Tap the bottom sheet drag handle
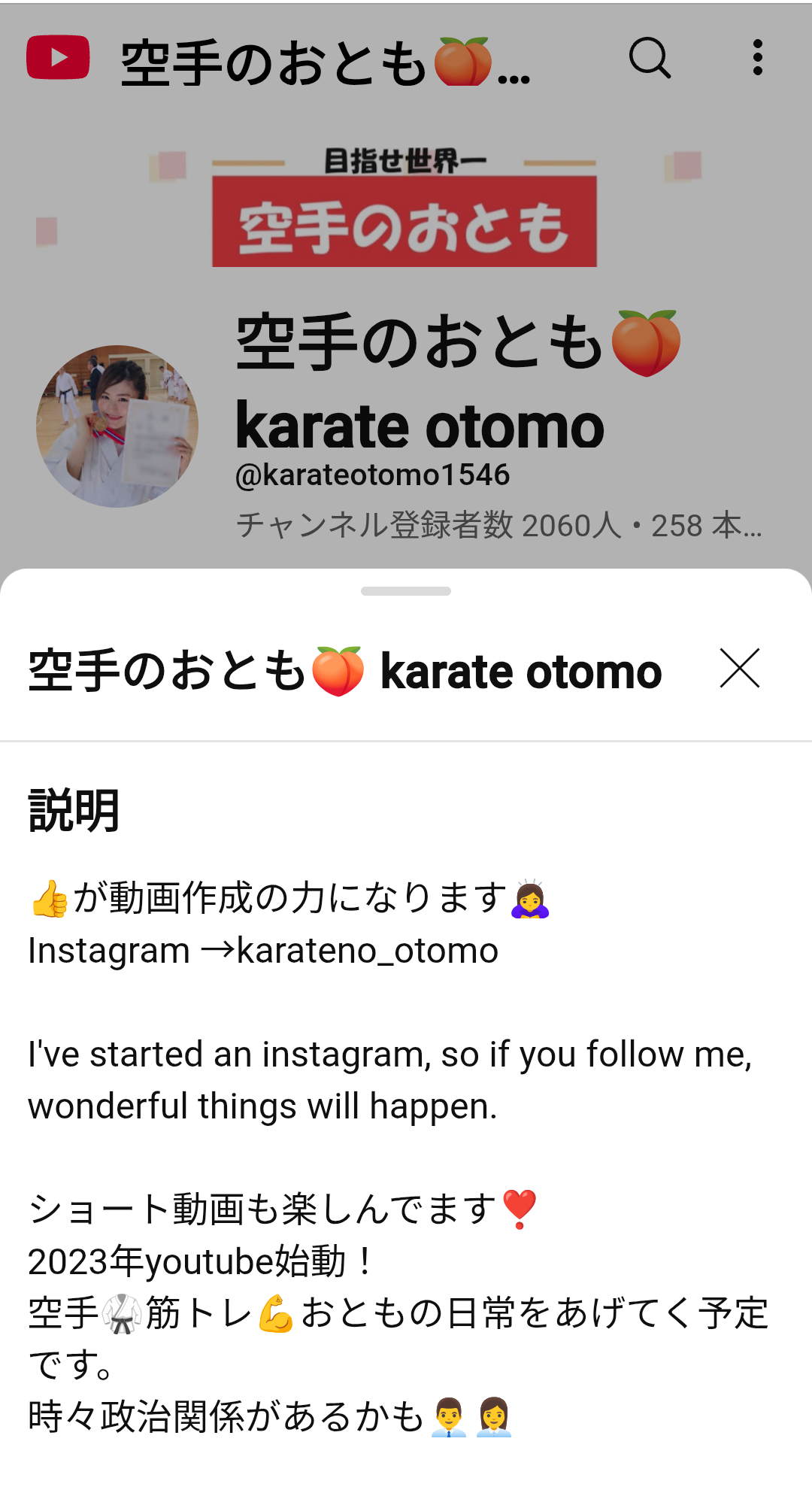This screenshot has height=1487, width=812. [406, 591]
